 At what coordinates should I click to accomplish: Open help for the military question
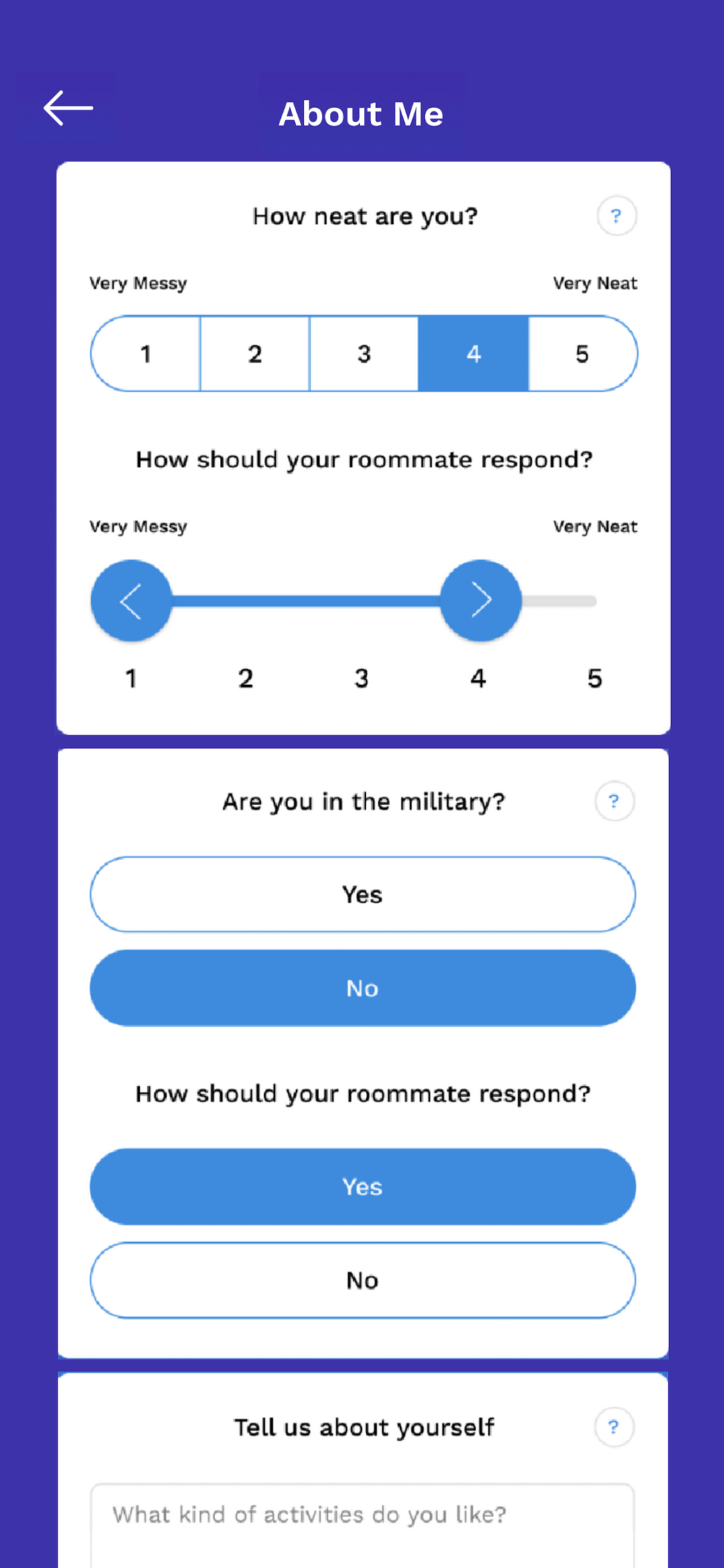[x=613, y=801]
